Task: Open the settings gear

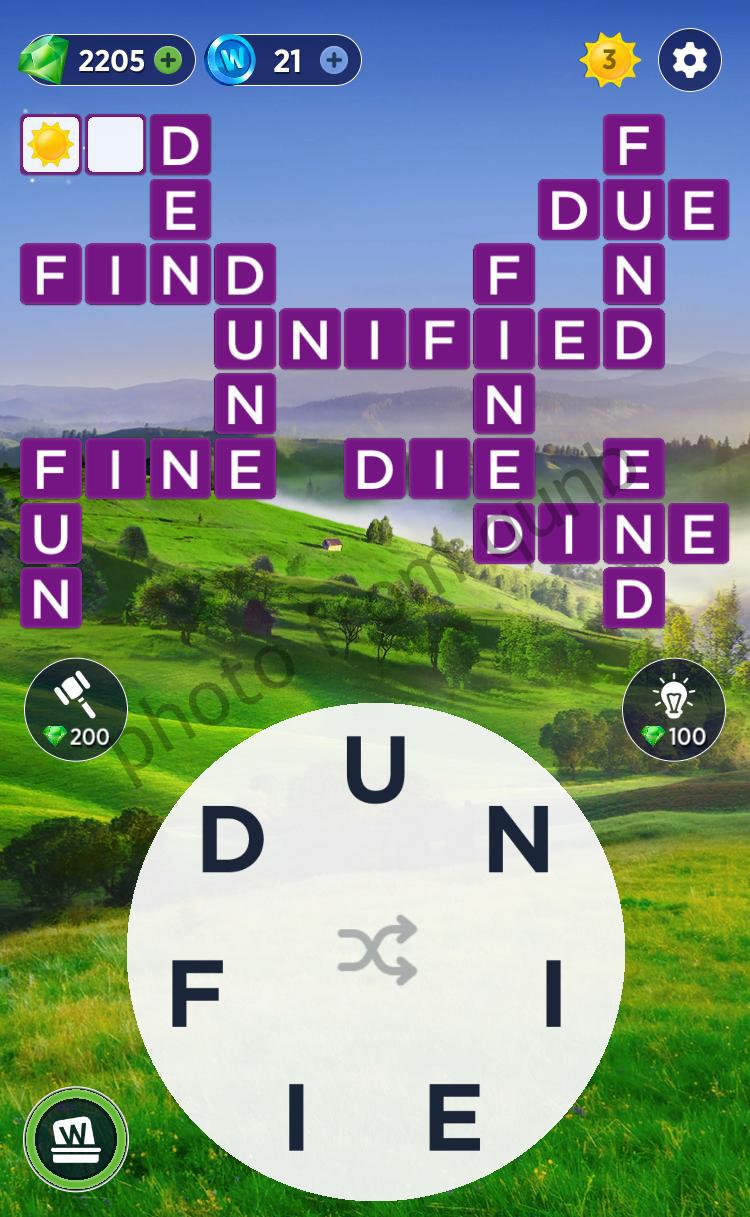Action: point(689,61)
